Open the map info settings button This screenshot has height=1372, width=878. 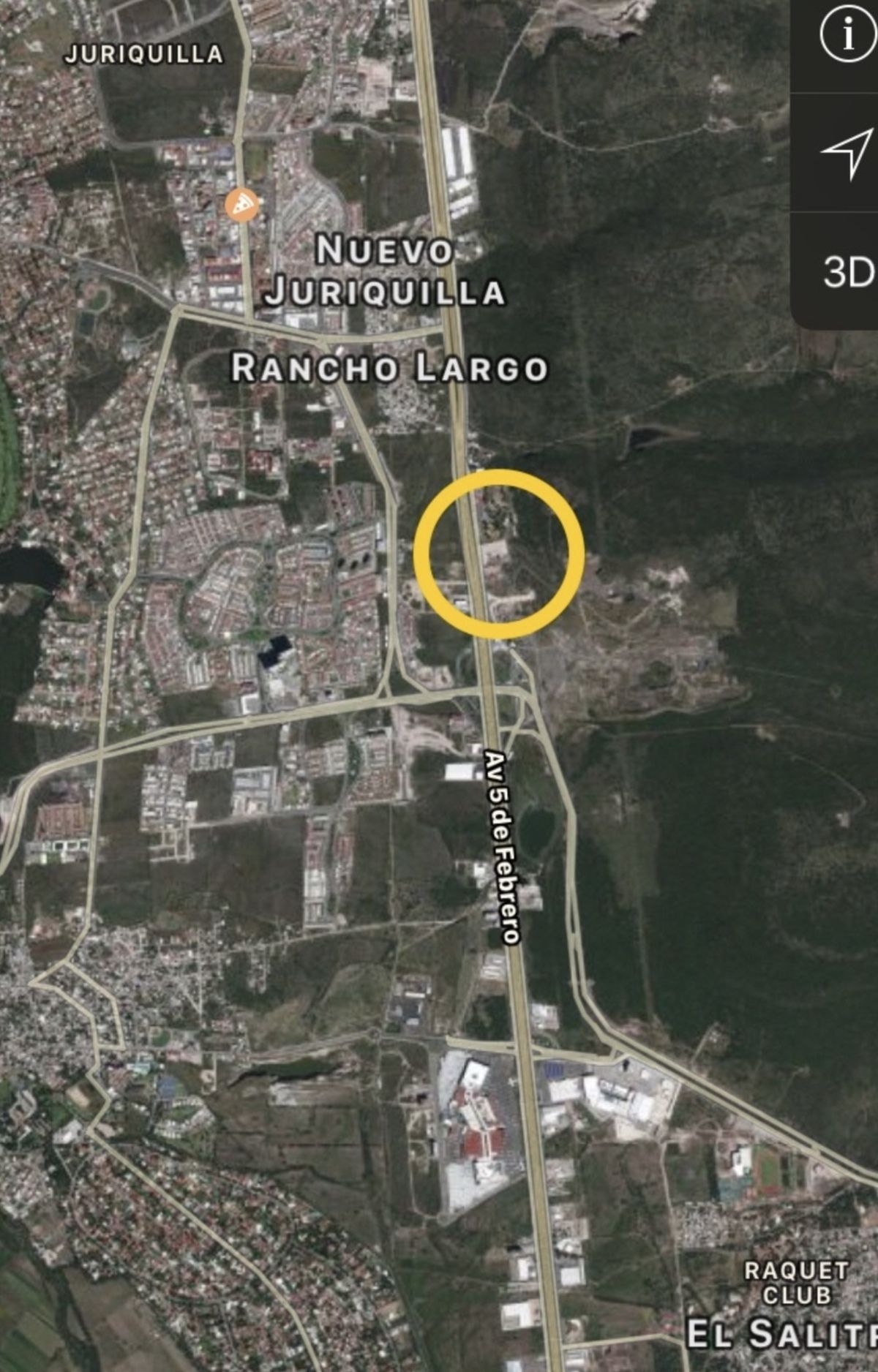(x=847, y=34)
